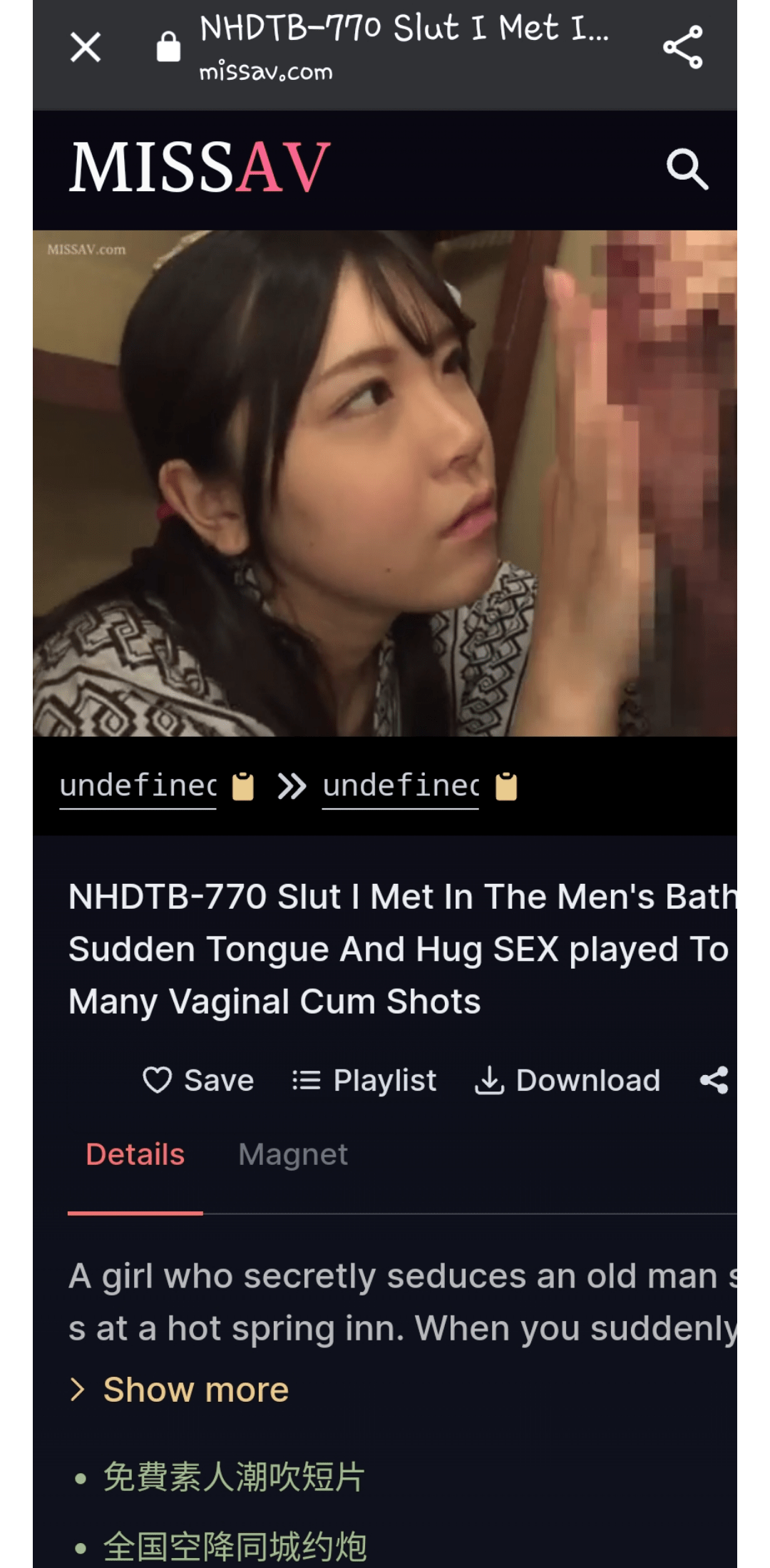Image resolution: width=770 pixels, height=1568 pixels.
Task: Add the video to a playlist
Action: (x=364, y=1080)
